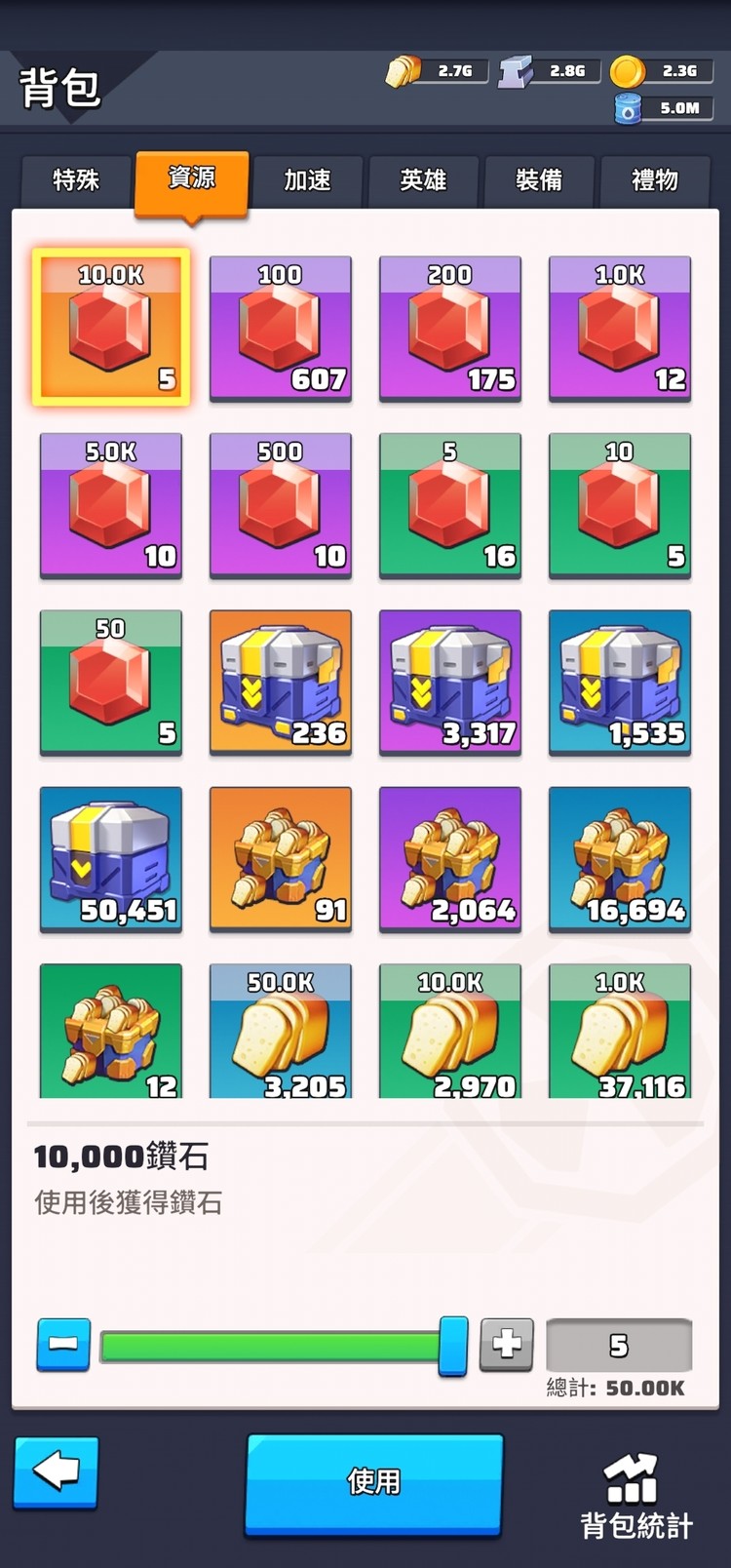
Task: Select the 50.0K bread item
Action: tap(281, 1032)
